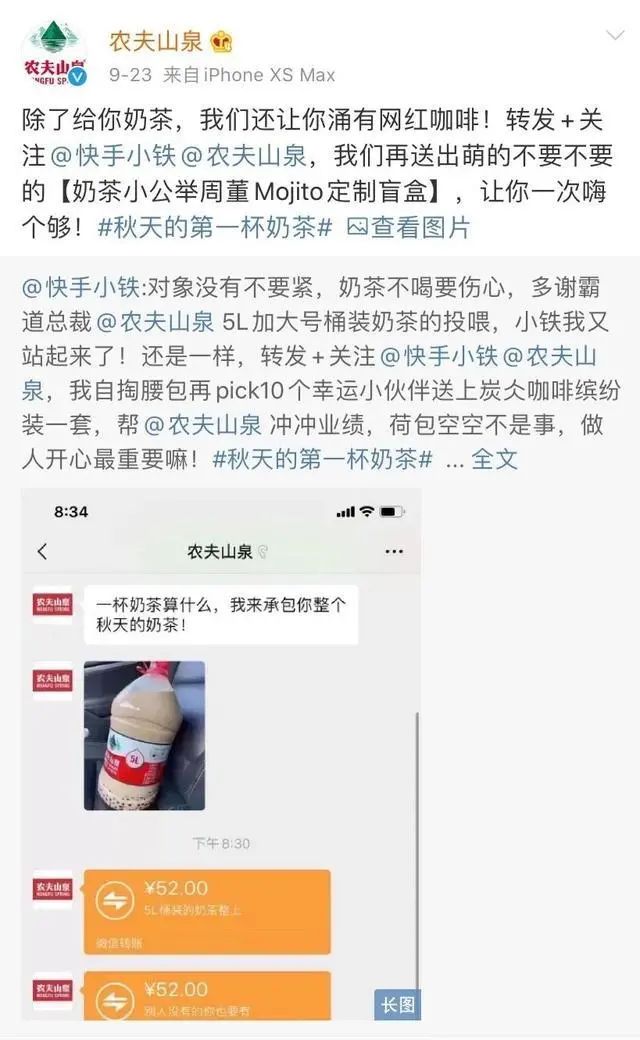Expand the reposted text via 全文
Screen dimensions: 640x1040
click(x=494, y=460)
